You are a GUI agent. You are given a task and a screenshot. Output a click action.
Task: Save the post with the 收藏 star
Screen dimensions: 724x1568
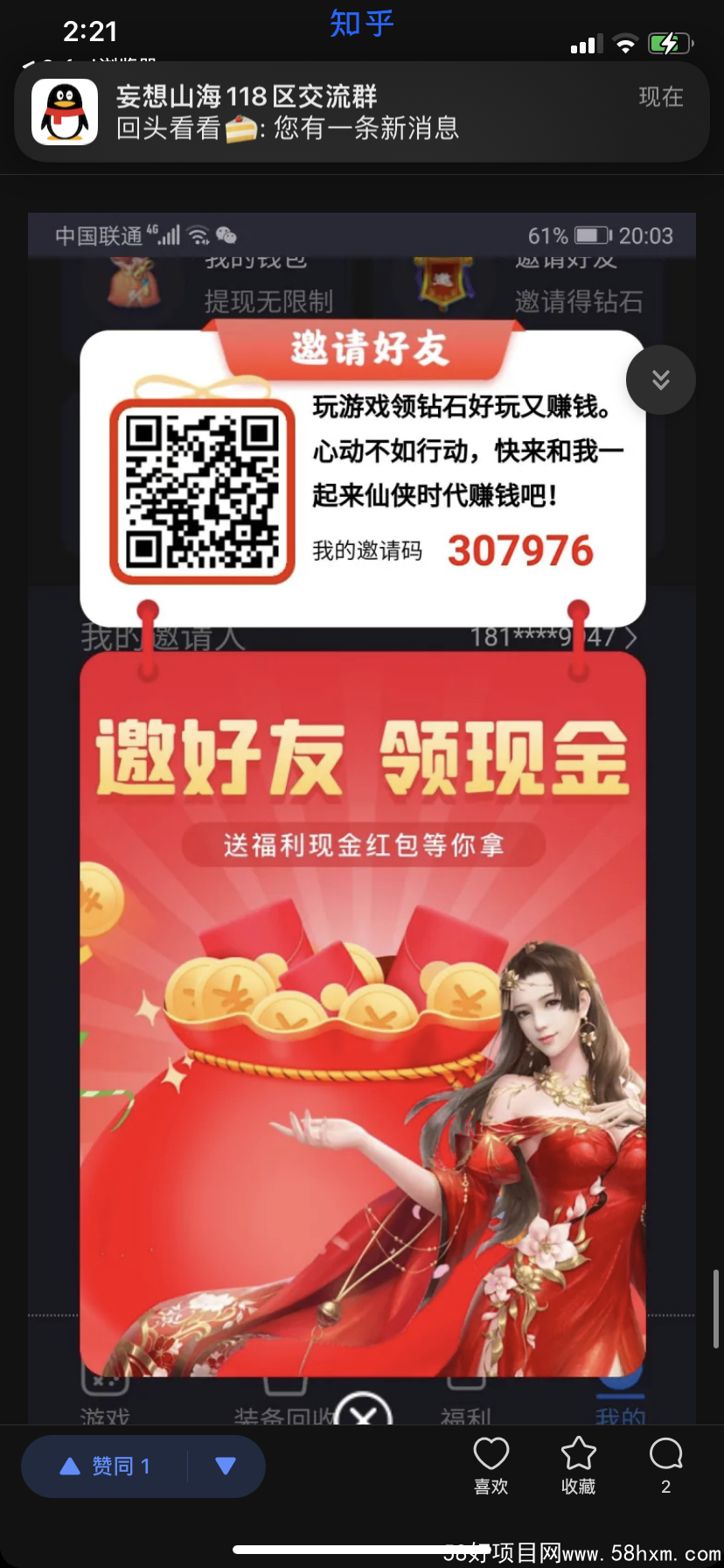(x=578, y=1464)
